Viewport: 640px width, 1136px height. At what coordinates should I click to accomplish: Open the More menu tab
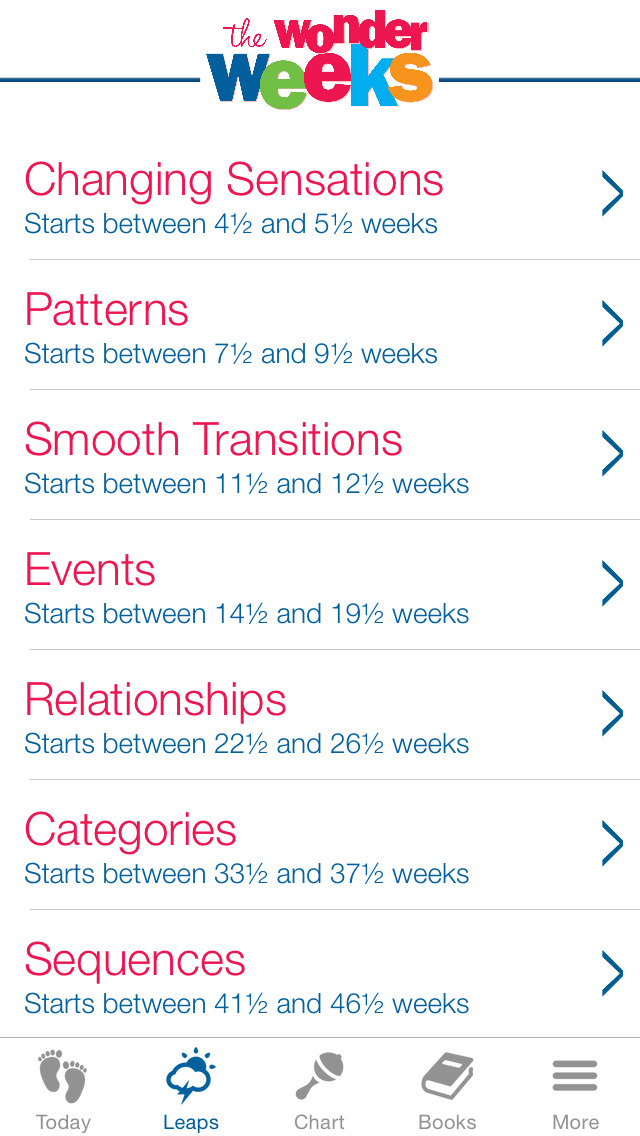[x=575, y=1088]
